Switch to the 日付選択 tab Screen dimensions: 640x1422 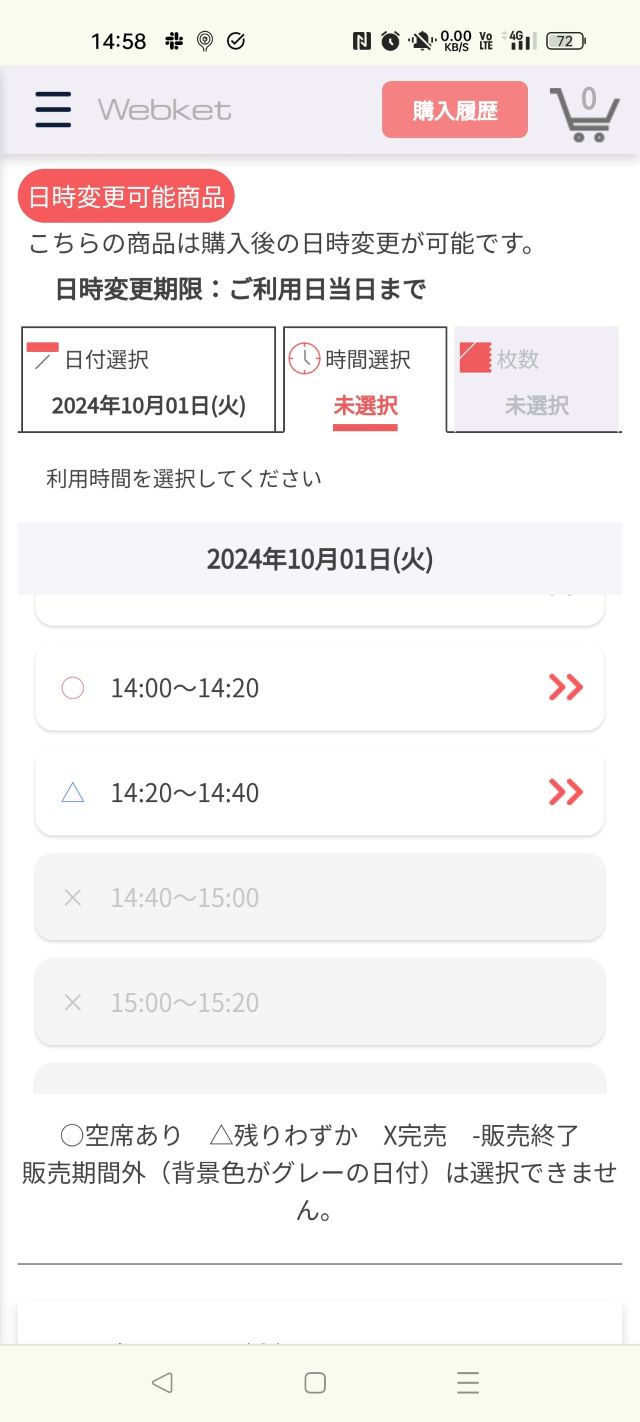(x=148, y=381)
